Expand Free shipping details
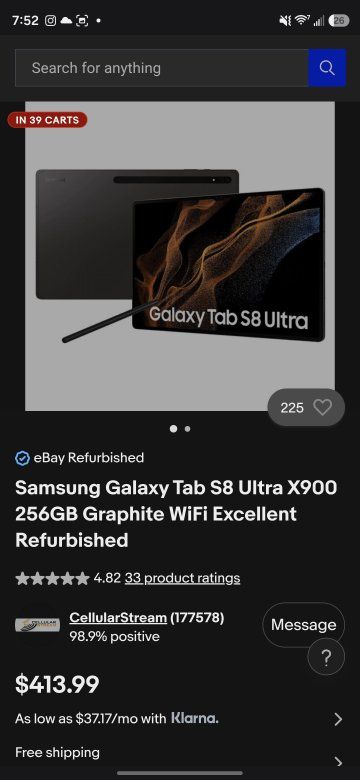This screenshot has width=360, height=780. [180, 755]
